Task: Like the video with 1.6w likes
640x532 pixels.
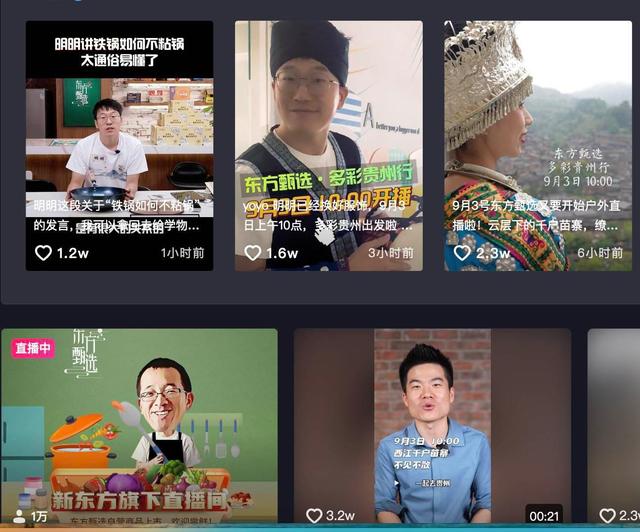Action: [x=254, y=253]
